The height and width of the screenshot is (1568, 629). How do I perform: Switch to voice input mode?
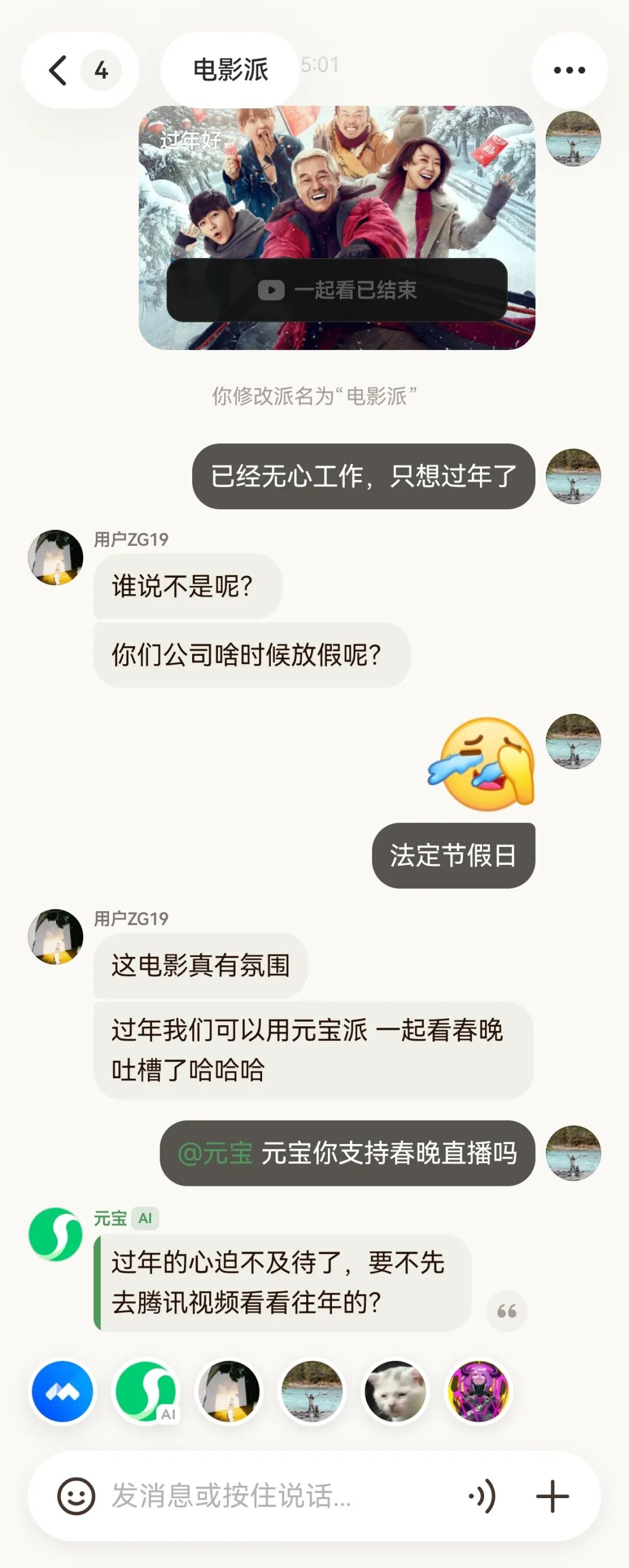pos(483,1496)
